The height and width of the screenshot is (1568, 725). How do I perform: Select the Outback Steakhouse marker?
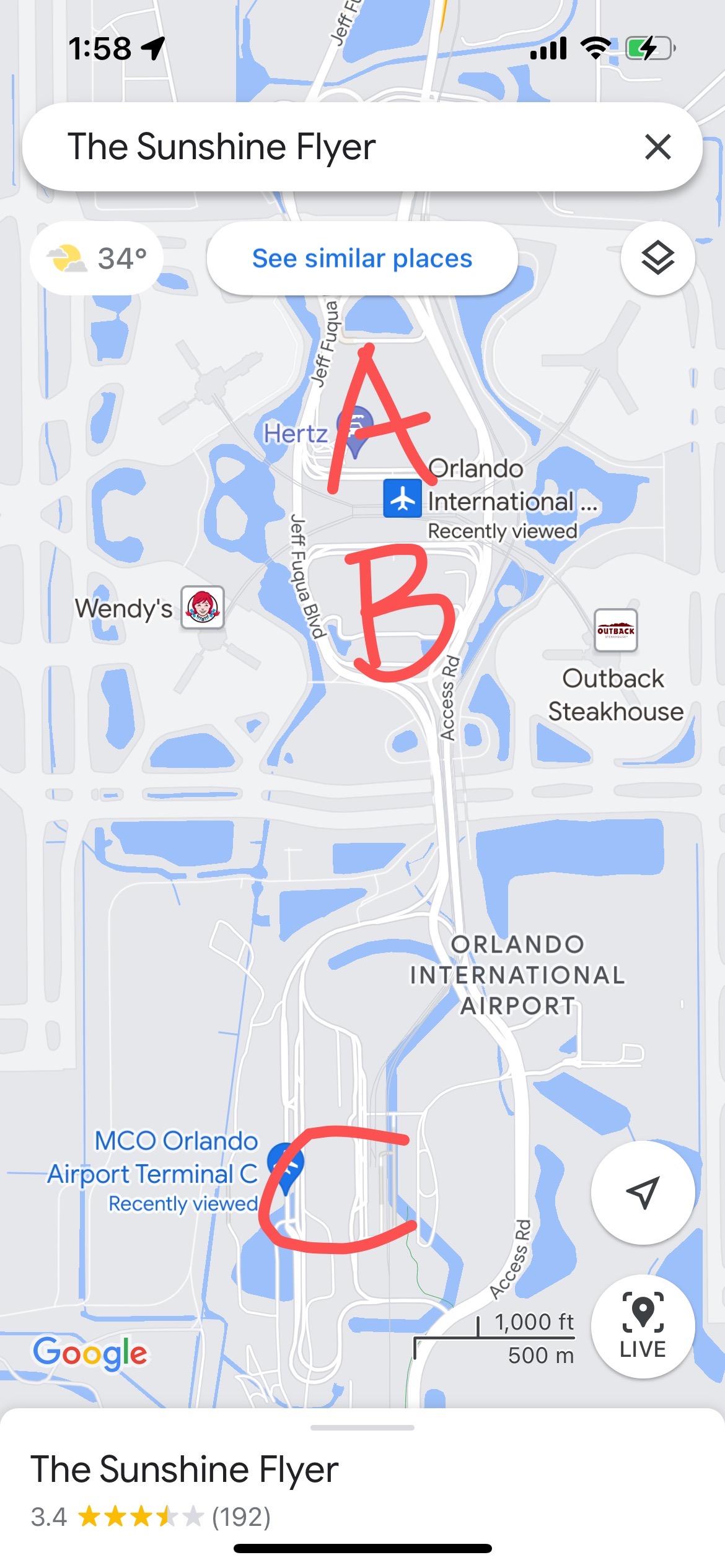[615, 630]
